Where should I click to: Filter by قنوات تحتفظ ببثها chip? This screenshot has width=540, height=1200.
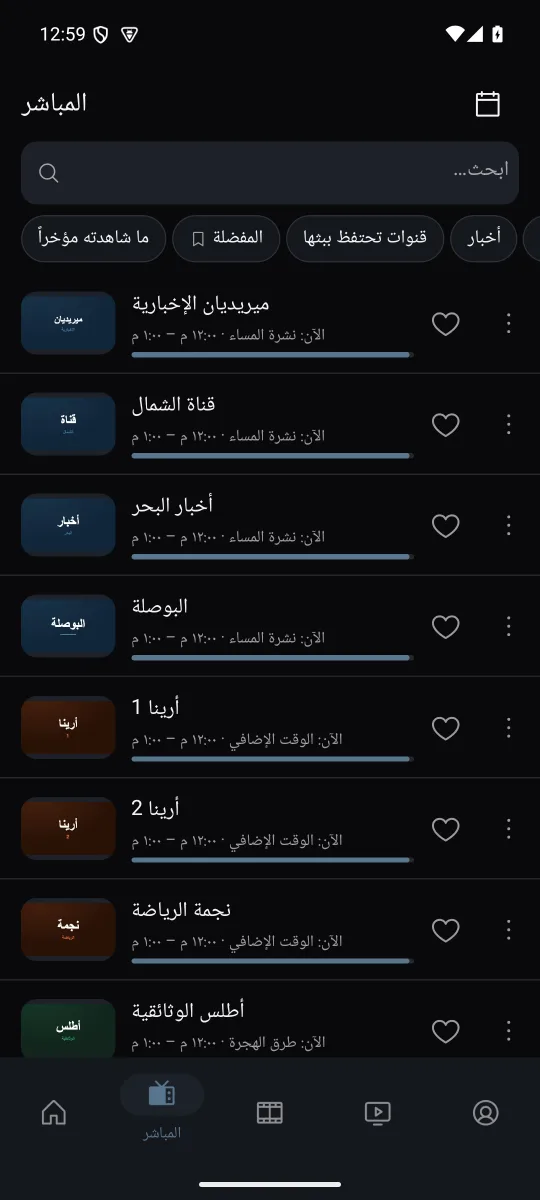(x=365, y=238)
